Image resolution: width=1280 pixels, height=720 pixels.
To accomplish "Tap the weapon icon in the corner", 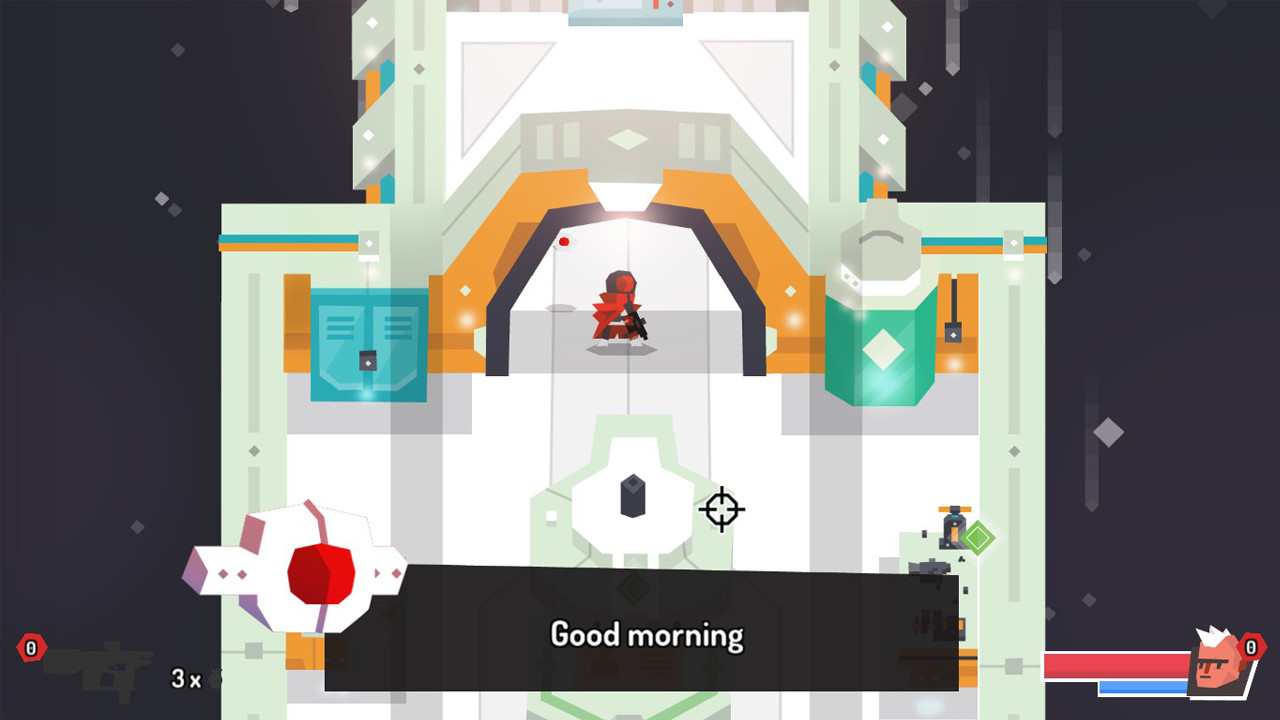I will click(100, 670).
